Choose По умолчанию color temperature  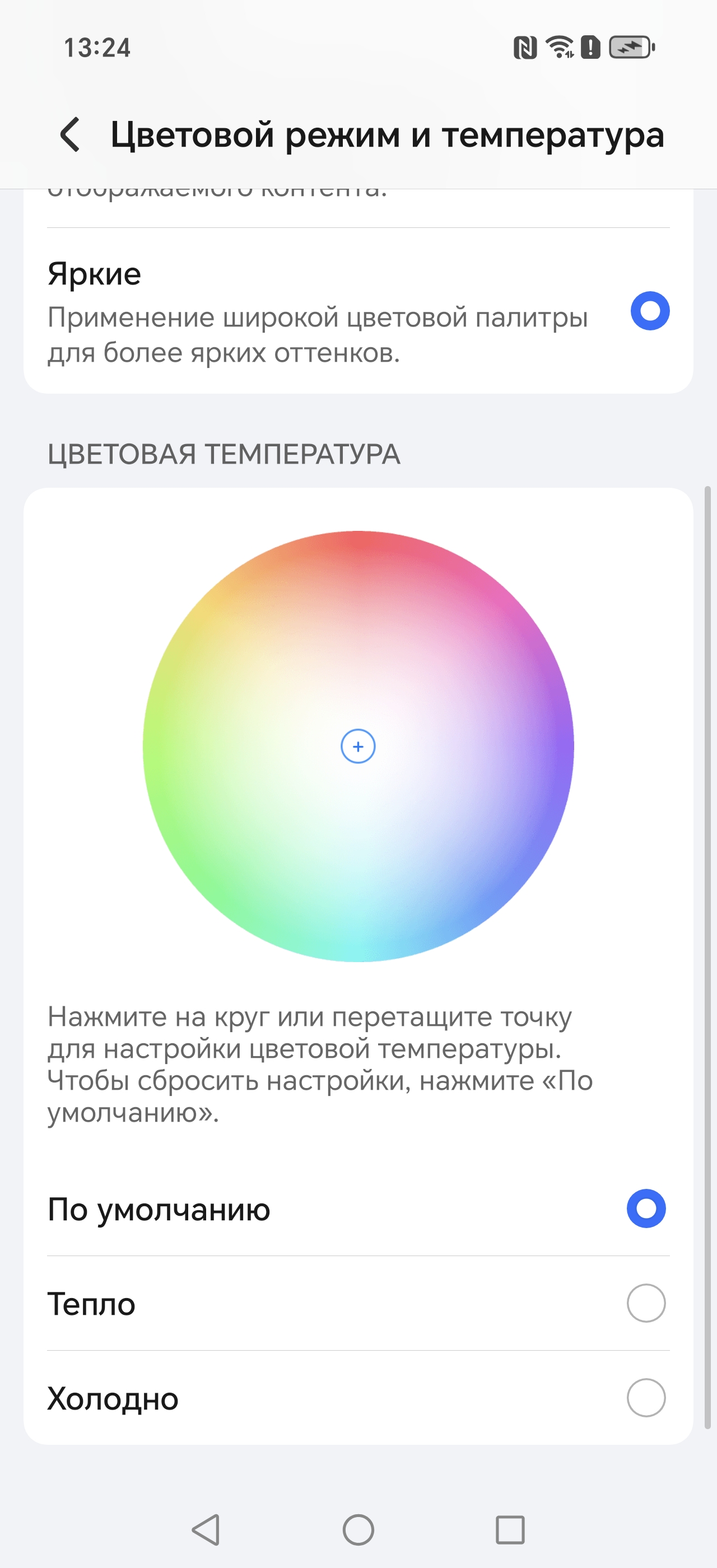coord(645,1208)
